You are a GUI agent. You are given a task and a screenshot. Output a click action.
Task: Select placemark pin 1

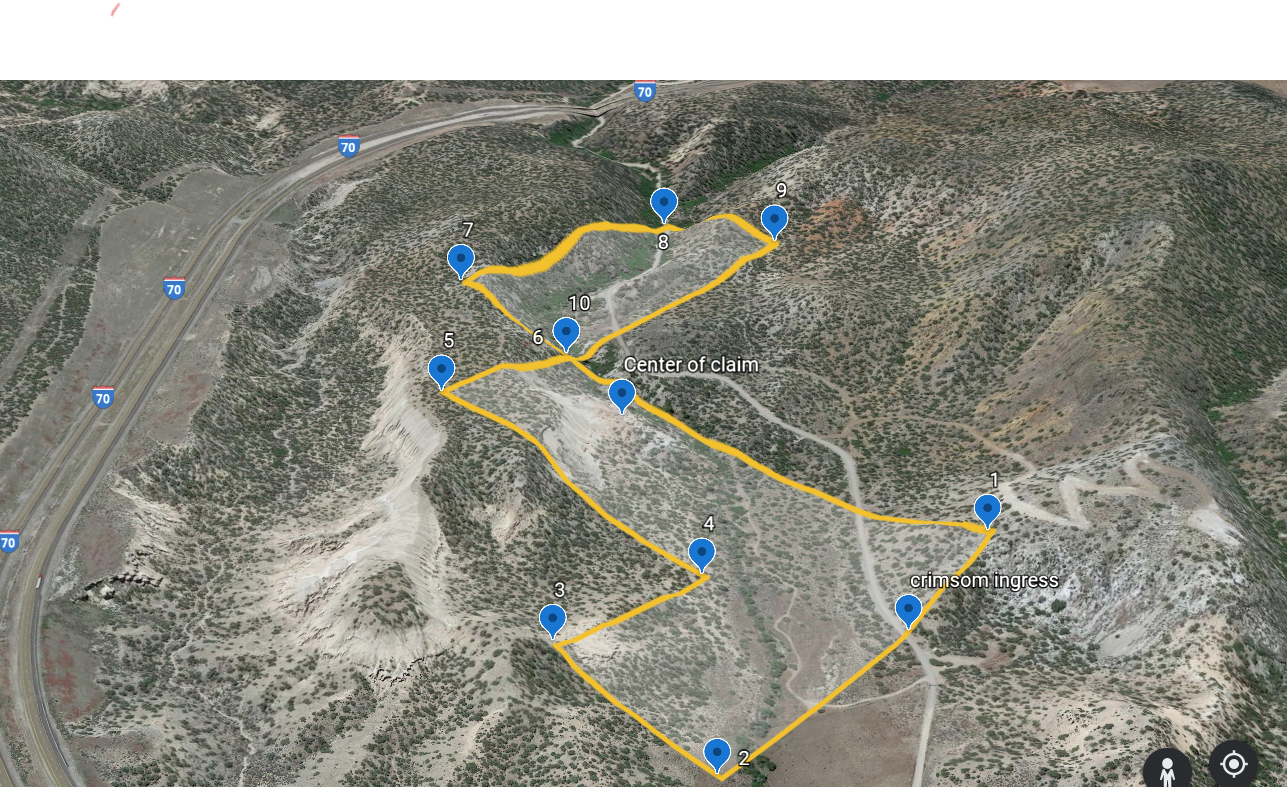coord(987,510)
